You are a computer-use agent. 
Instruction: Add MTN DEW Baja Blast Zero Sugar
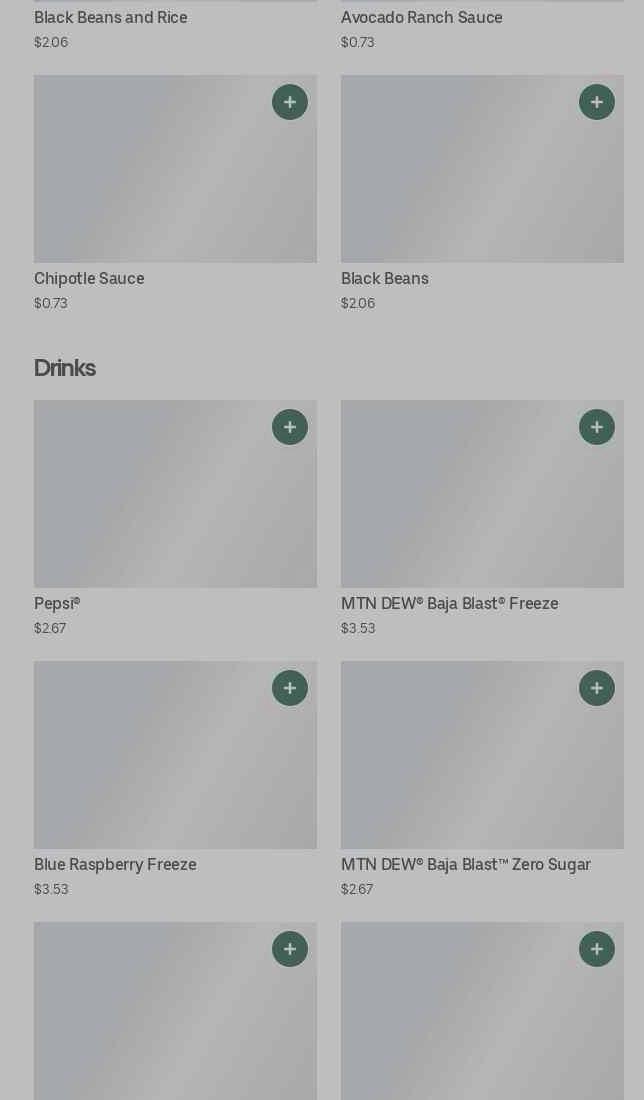[x=597, y=688]
